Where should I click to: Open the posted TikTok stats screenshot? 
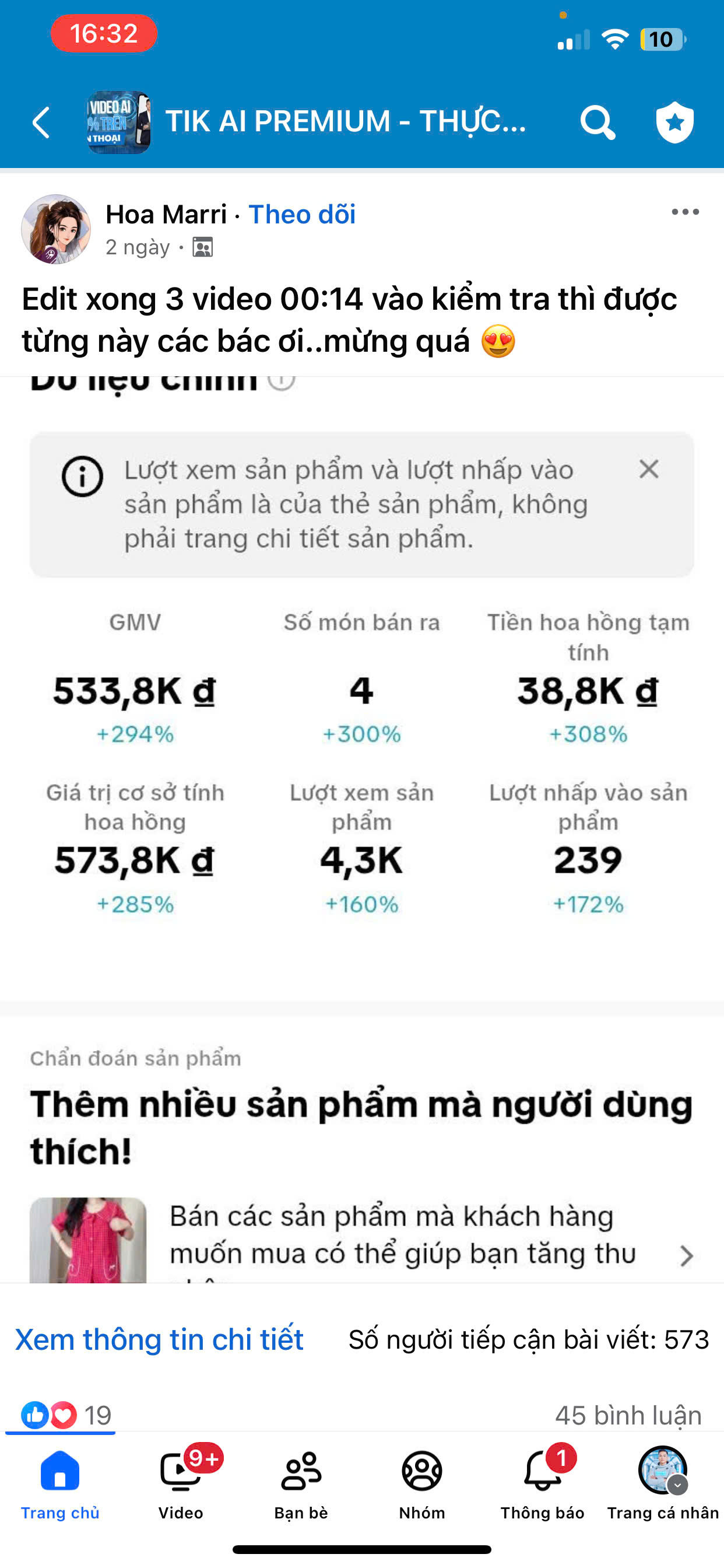[x=361, y=792]
